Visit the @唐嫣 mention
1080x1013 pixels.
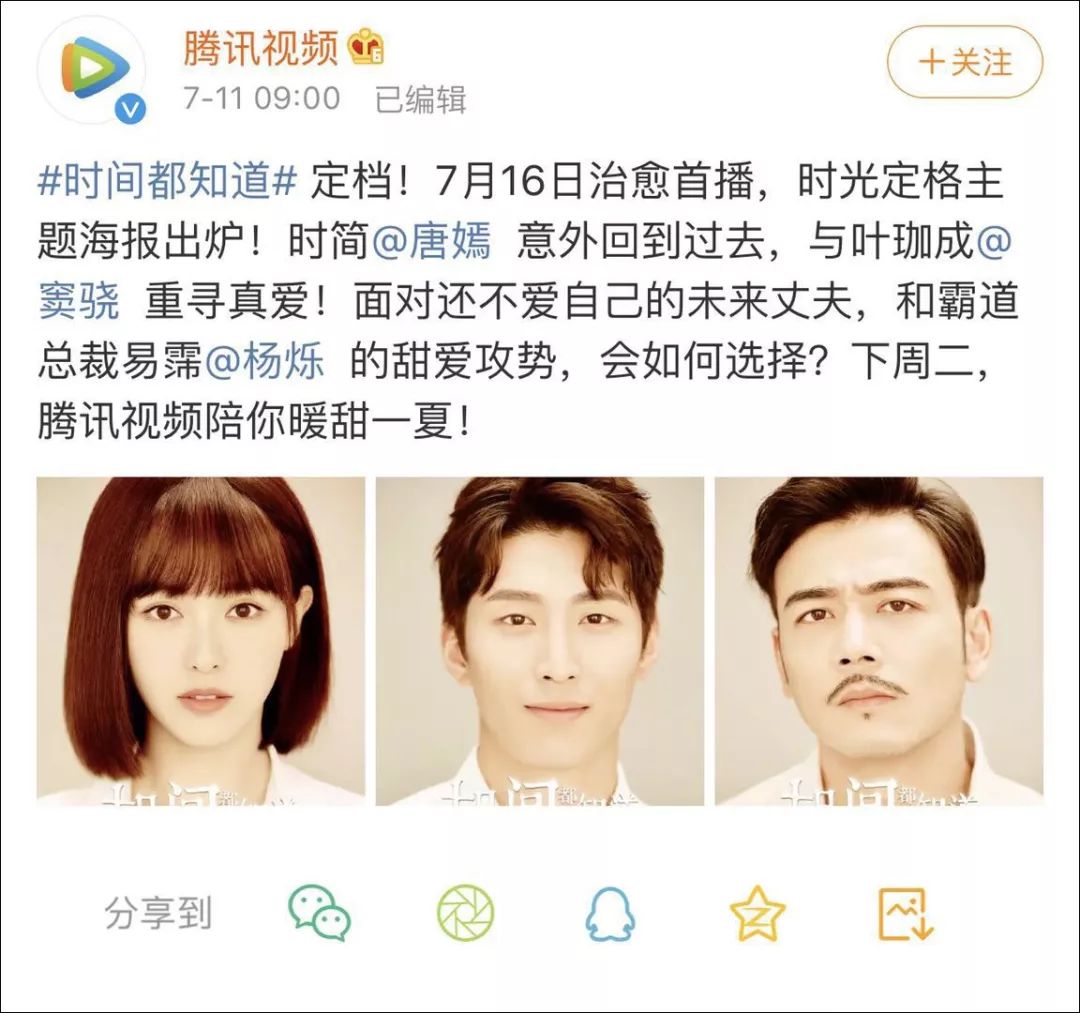(x=431, y=242)
